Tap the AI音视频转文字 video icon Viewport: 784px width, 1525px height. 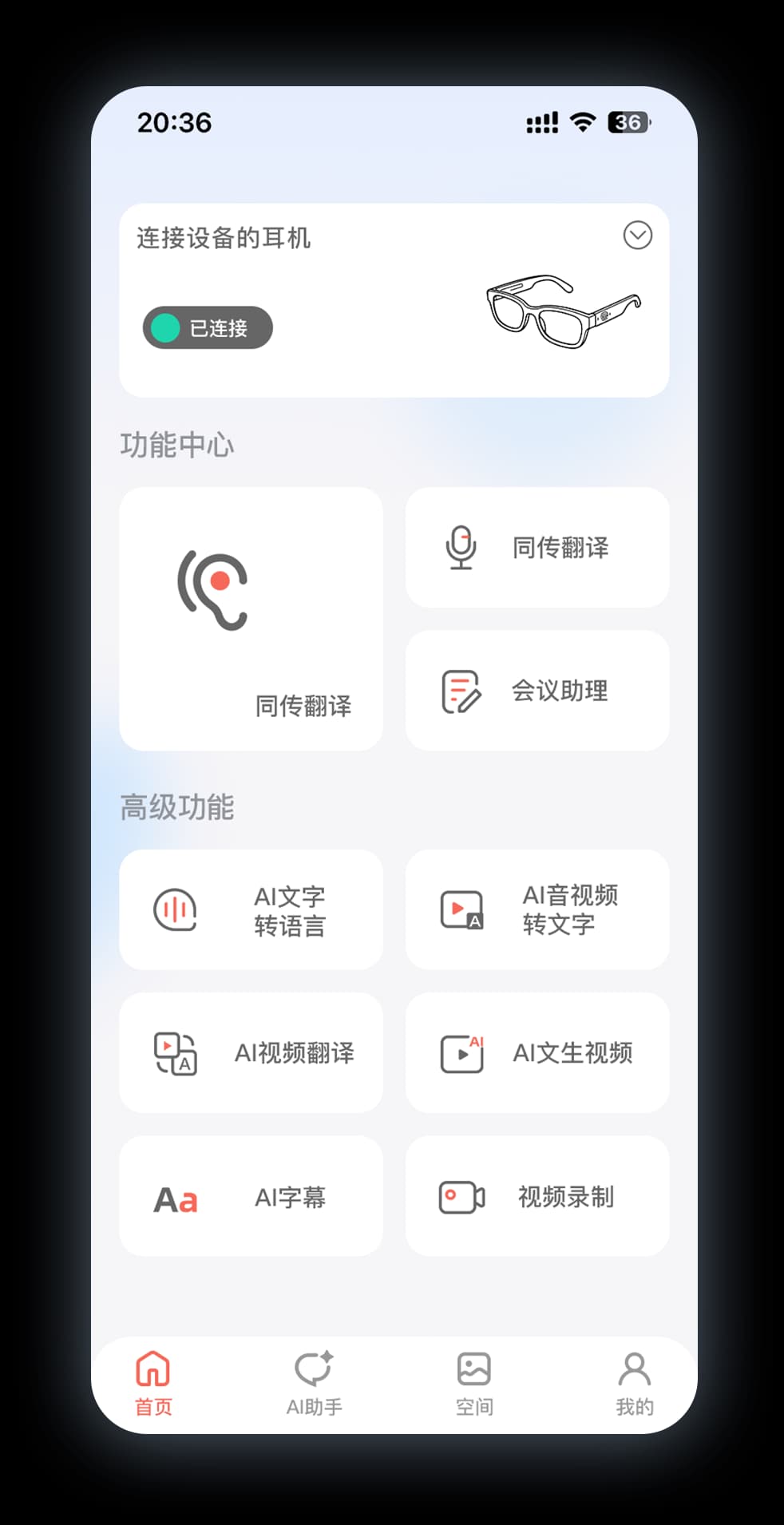click(x=462, y=909)
